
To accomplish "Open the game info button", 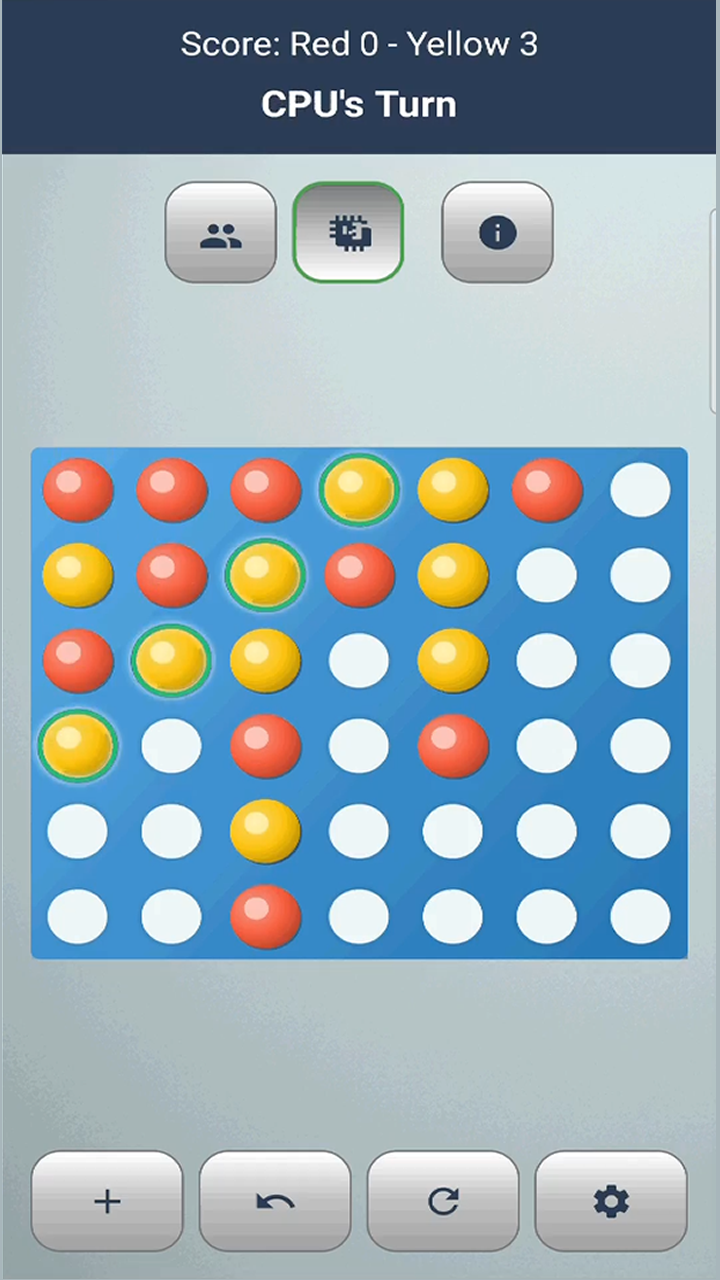I will click(497, 233).
